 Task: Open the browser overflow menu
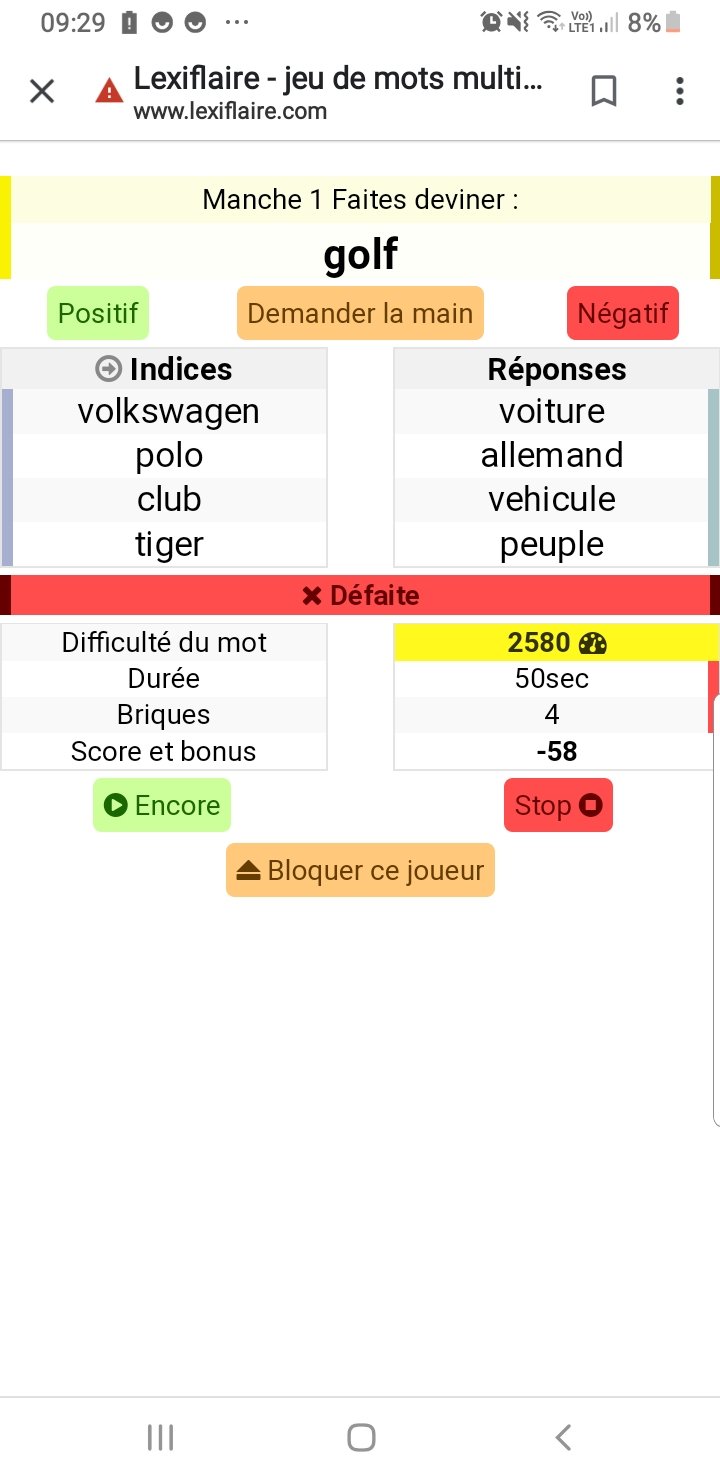680,92
